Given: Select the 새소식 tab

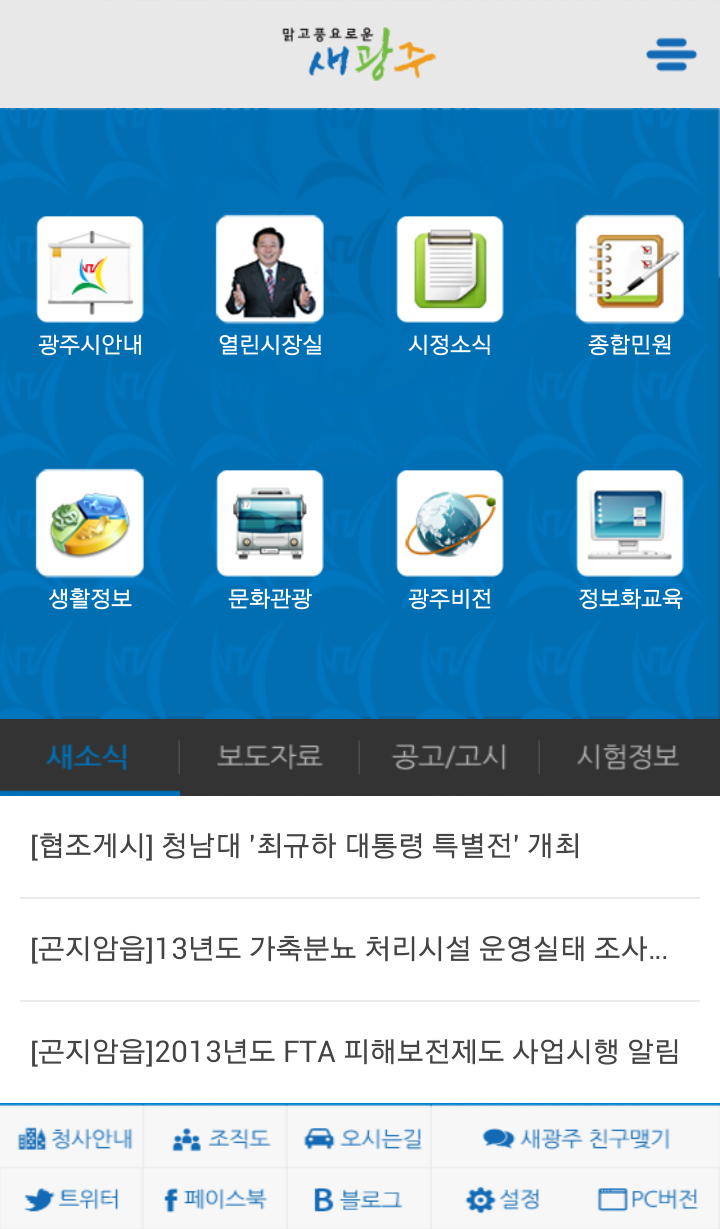Looking at the screenshot, I should 88,756.
